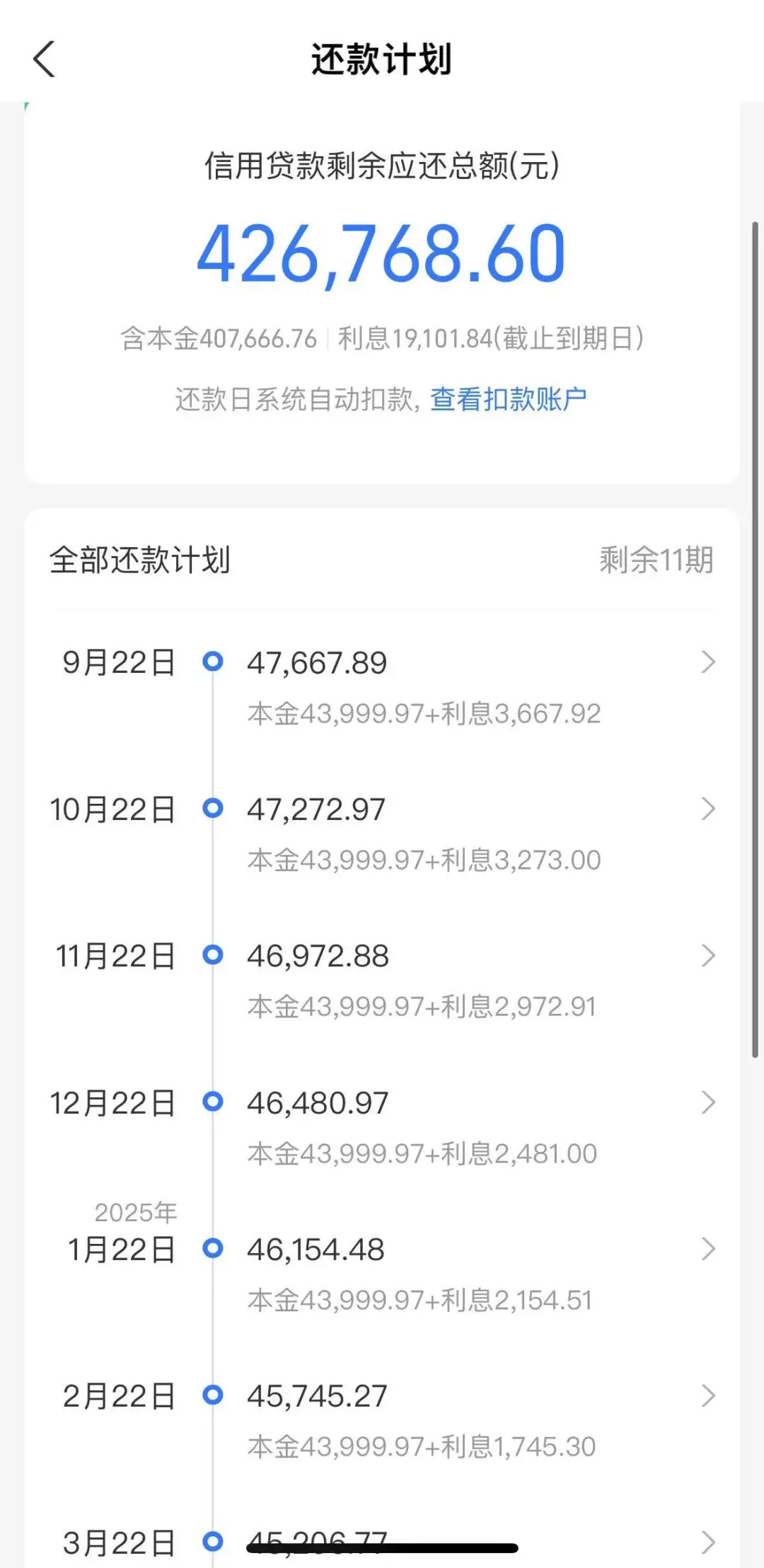Image resolution: width=764 pixels, height=1568 pixels.
Task: Open the 2月22日 repayment detail chevron
Action: 710,1395
